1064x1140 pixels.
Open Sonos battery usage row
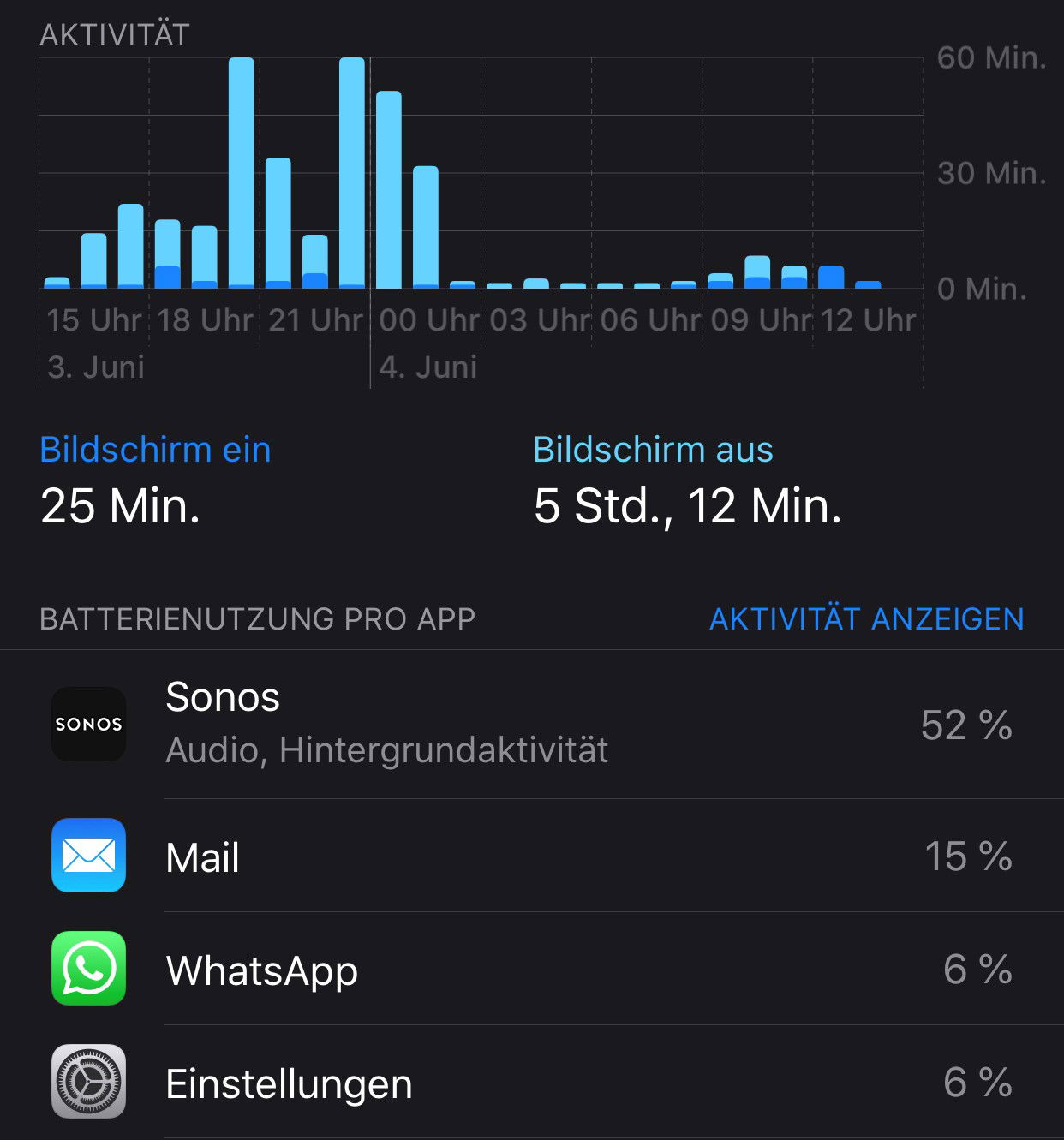[x=531, y=725]
